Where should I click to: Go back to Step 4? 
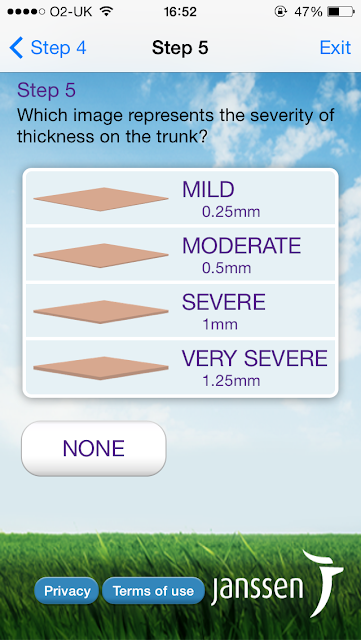(47, 48)
